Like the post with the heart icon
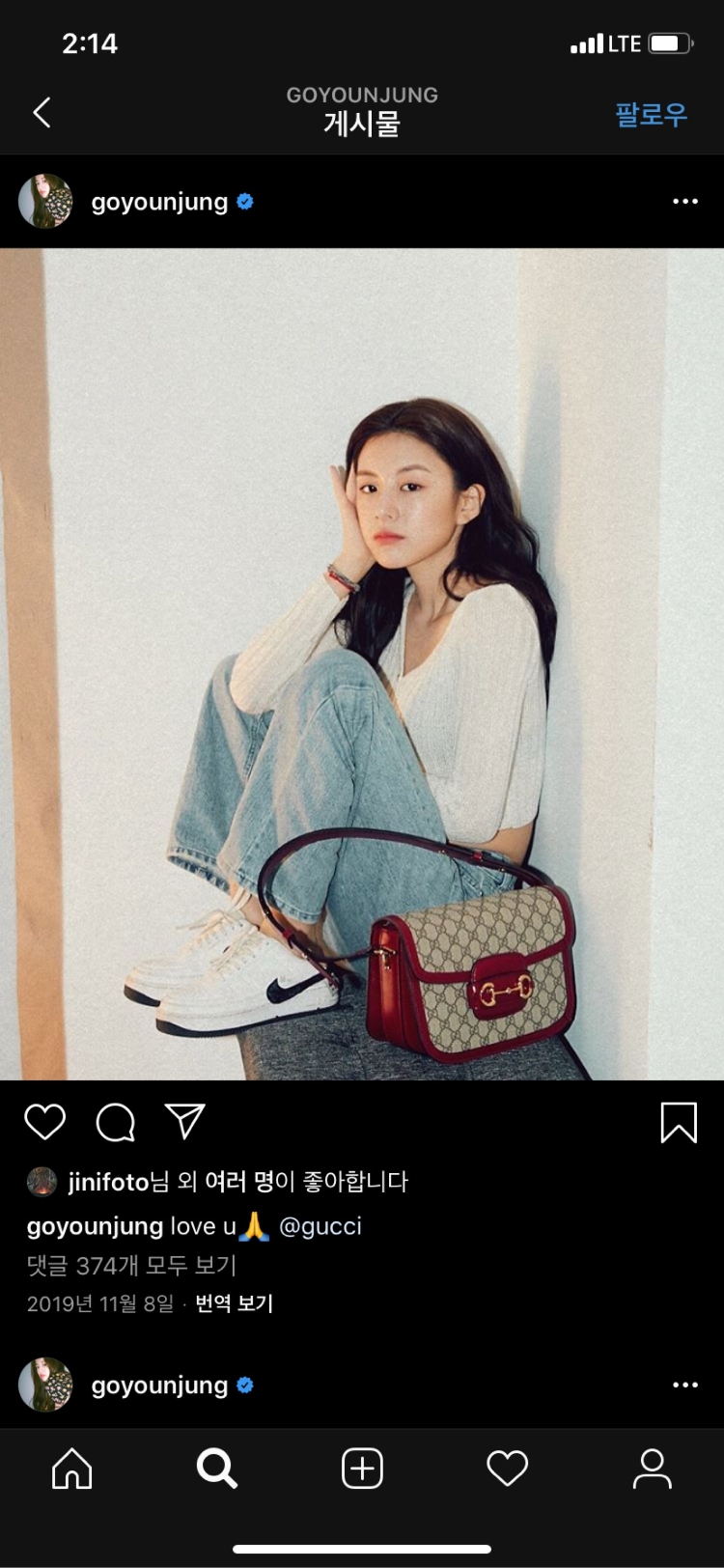This screenshot has height=1568, width=724. click(x=44, y=1122)
